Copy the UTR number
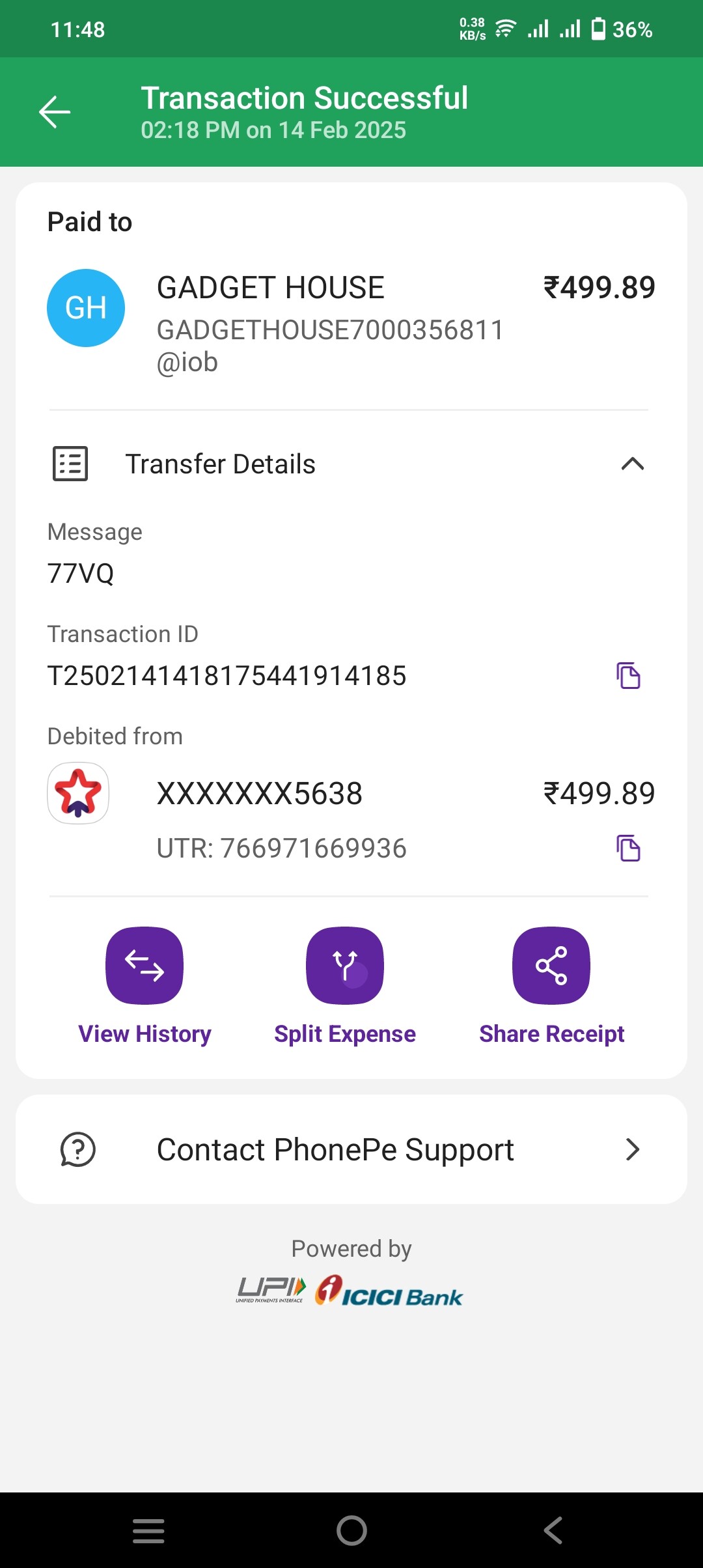This screenshot has height=1568, width=703. [x=628, y=848]
